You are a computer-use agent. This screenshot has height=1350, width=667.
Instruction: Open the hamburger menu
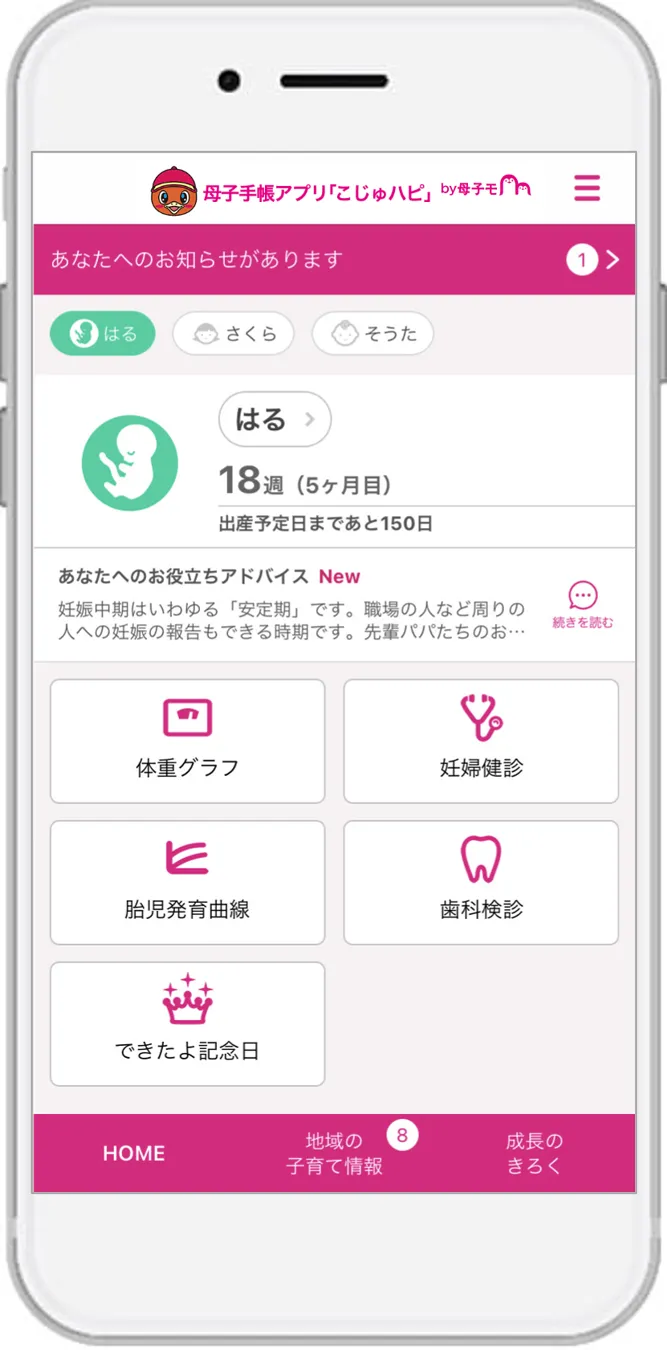coord(587,188)
